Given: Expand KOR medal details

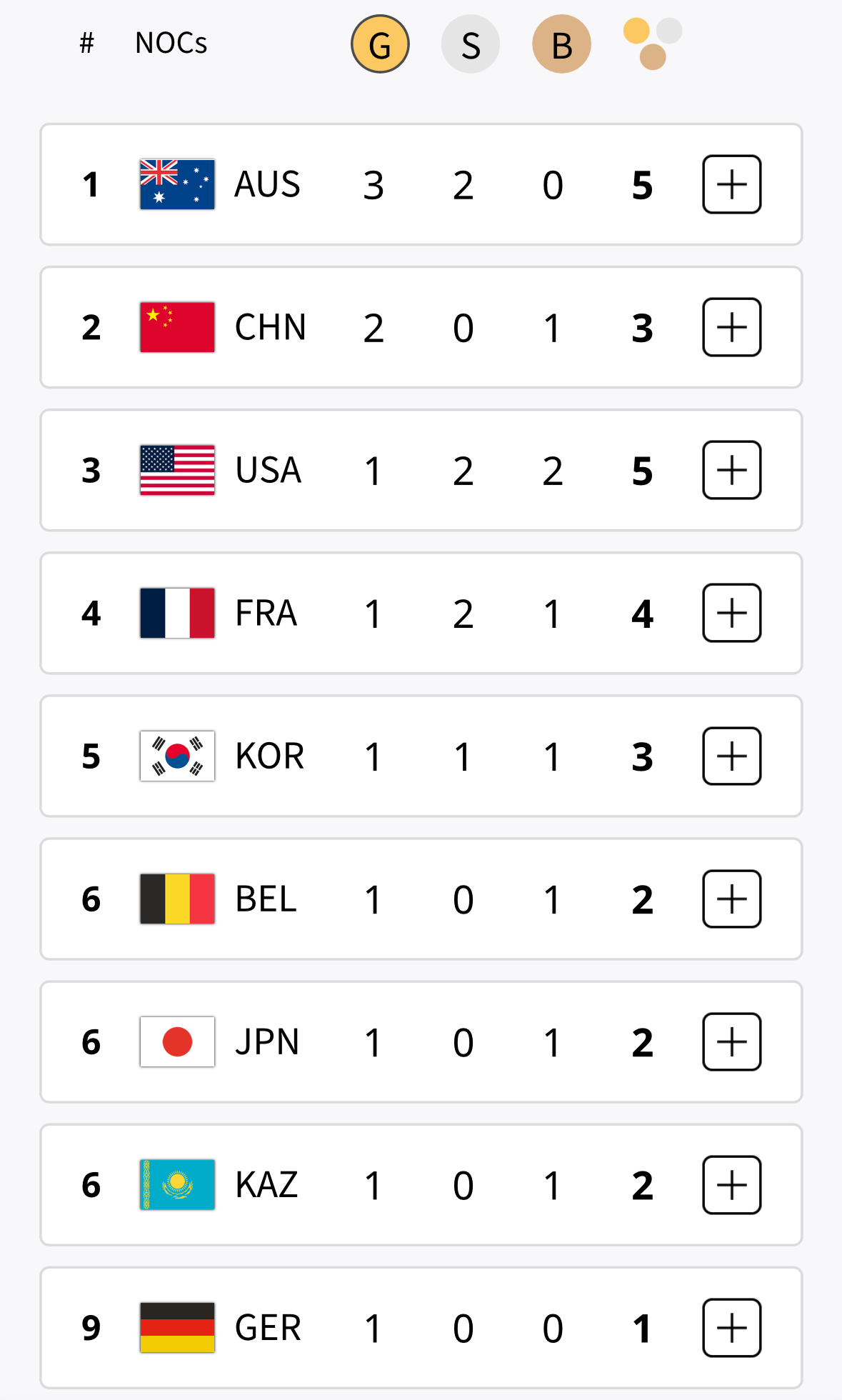Looking at the screenshot, I should coord(731,756).
